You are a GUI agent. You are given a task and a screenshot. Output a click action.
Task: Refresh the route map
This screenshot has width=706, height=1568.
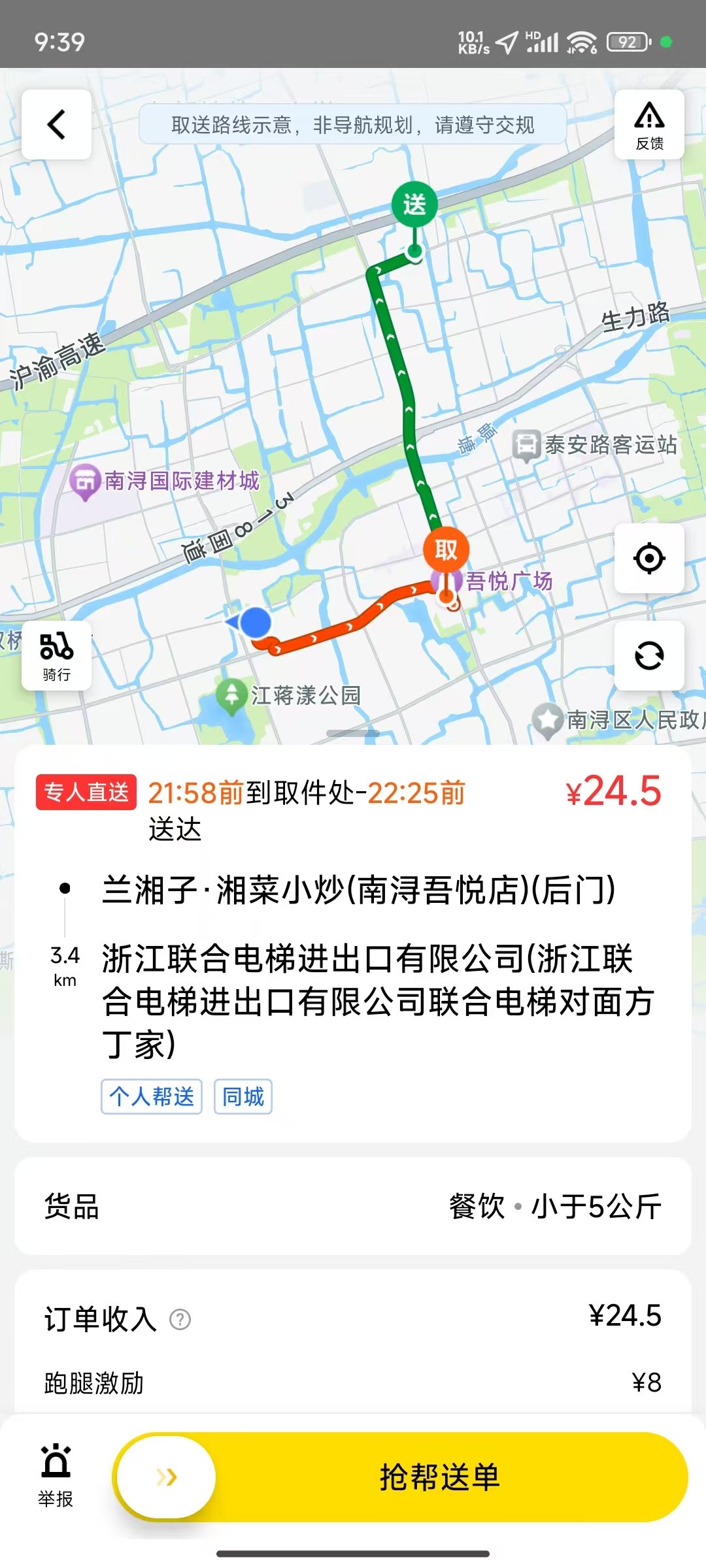pos(649,655)
